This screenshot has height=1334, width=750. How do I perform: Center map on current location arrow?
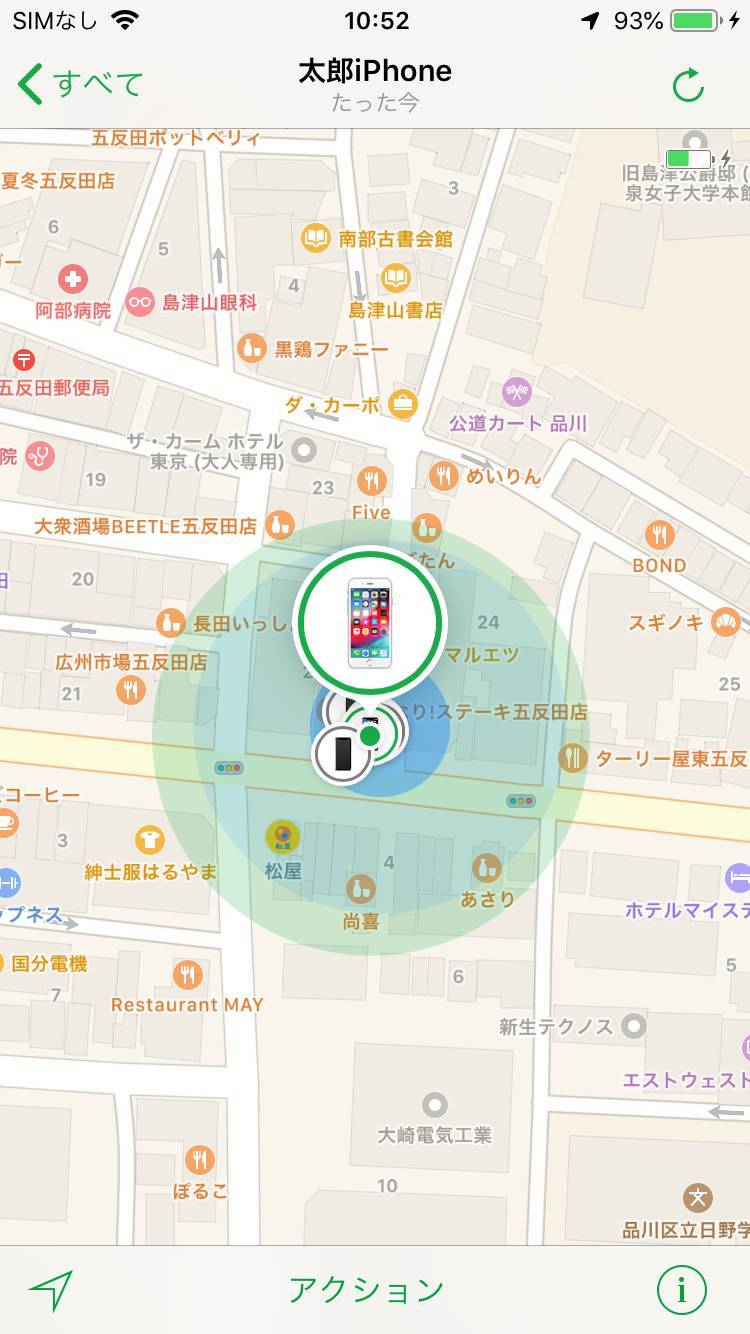tap(52, 1291)
